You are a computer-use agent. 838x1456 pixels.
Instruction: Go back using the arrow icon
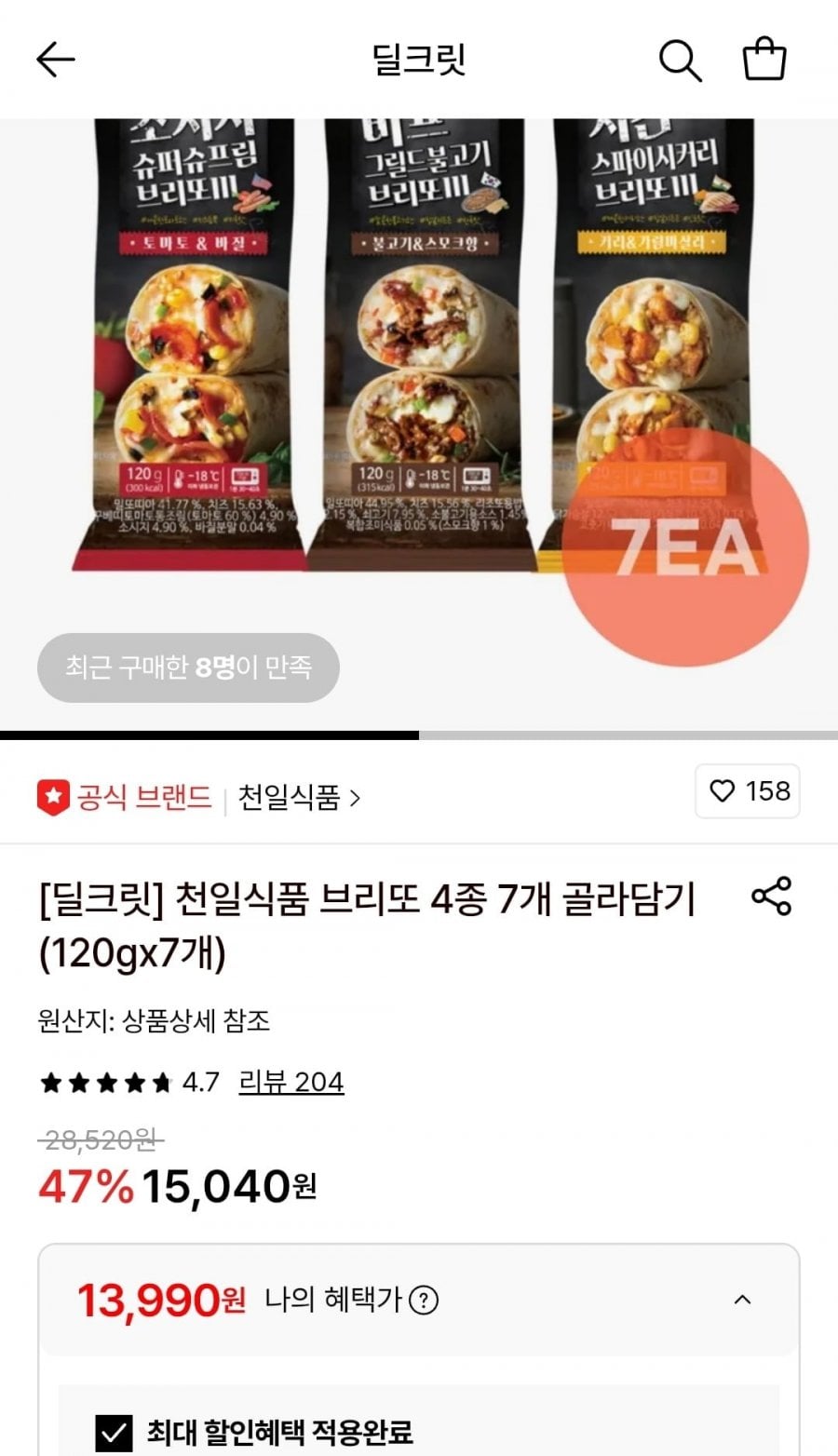tap(55, 61)
